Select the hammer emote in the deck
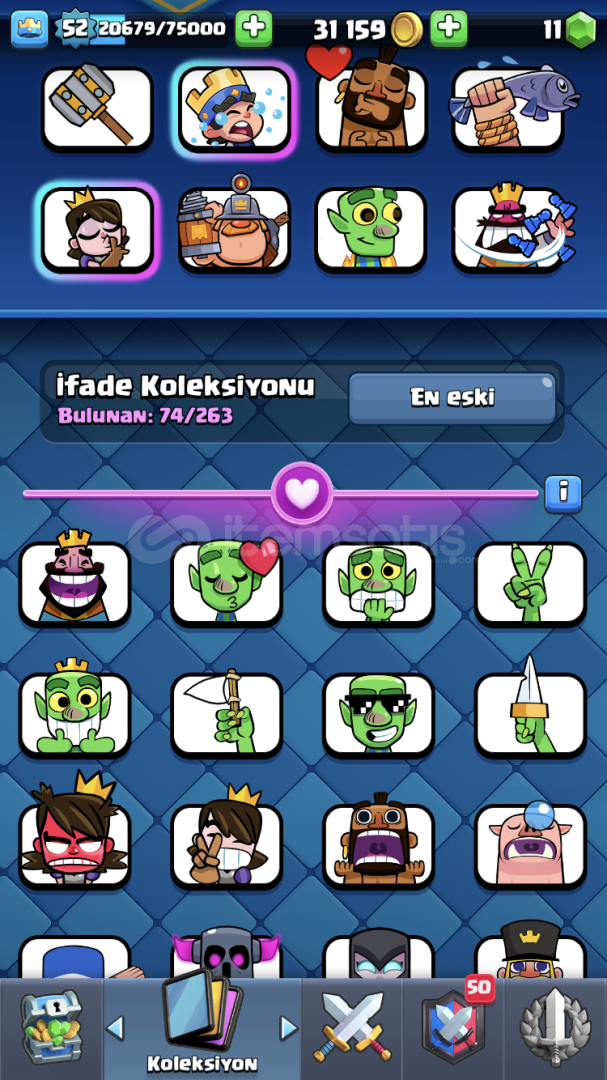 97,107
